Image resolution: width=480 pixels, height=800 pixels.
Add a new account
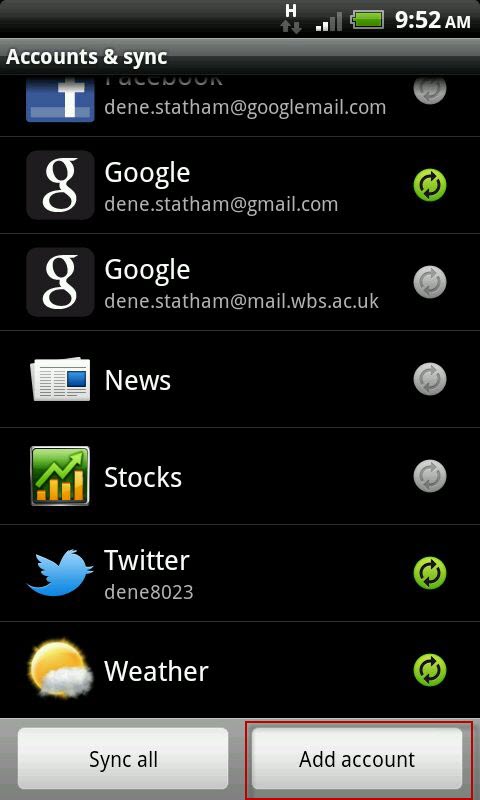click(357, 759)
